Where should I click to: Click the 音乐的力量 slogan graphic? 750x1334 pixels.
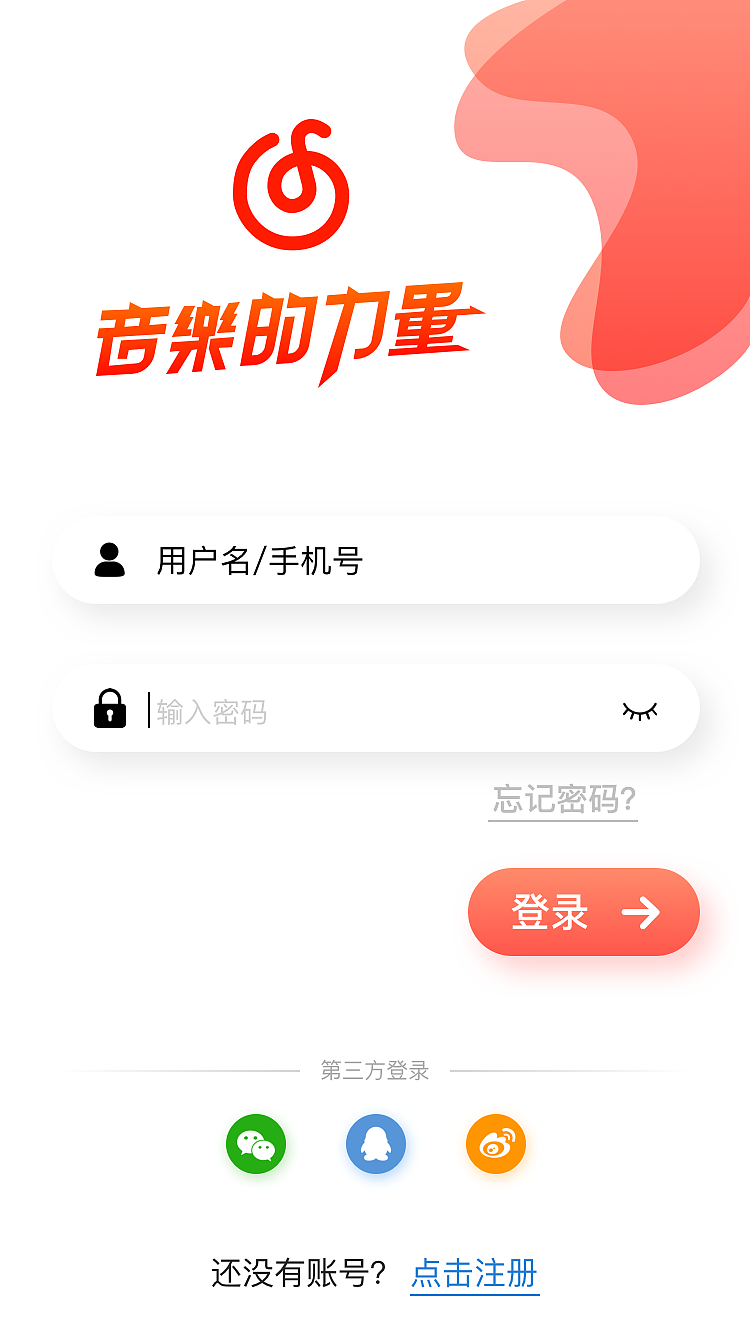pyautogui.click(x=290, y=330)
